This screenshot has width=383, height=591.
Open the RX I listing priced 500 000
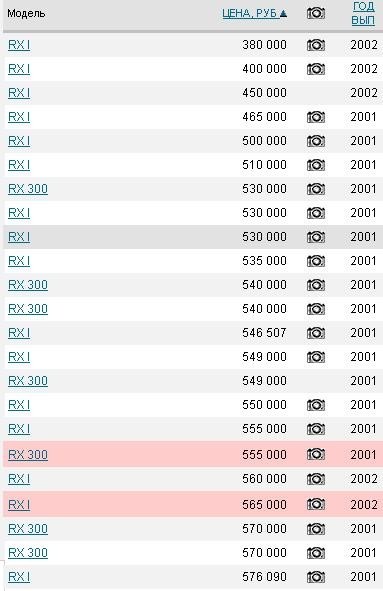pos(19,141)
